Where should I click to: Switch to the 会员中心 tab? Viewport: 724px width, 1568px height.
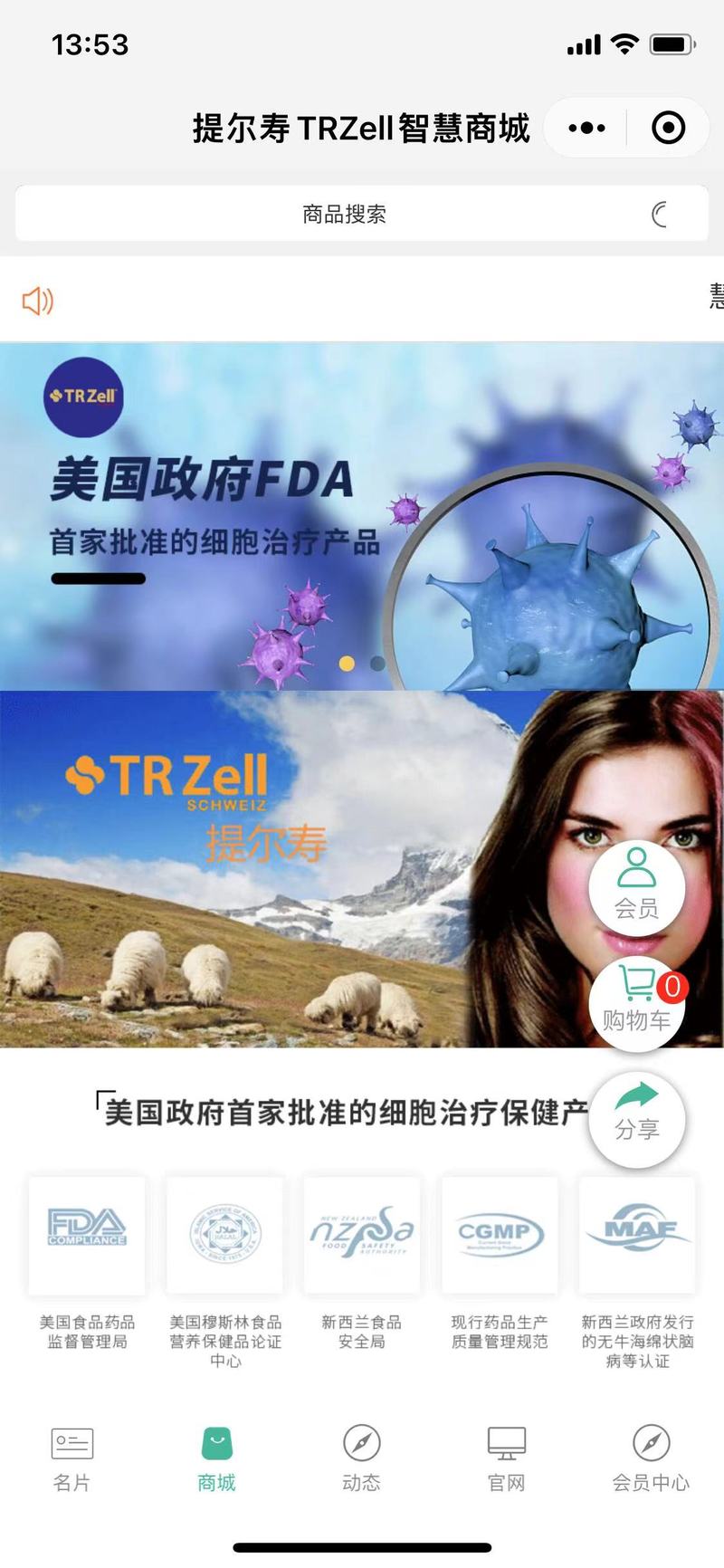click(x=652, y=1458)
